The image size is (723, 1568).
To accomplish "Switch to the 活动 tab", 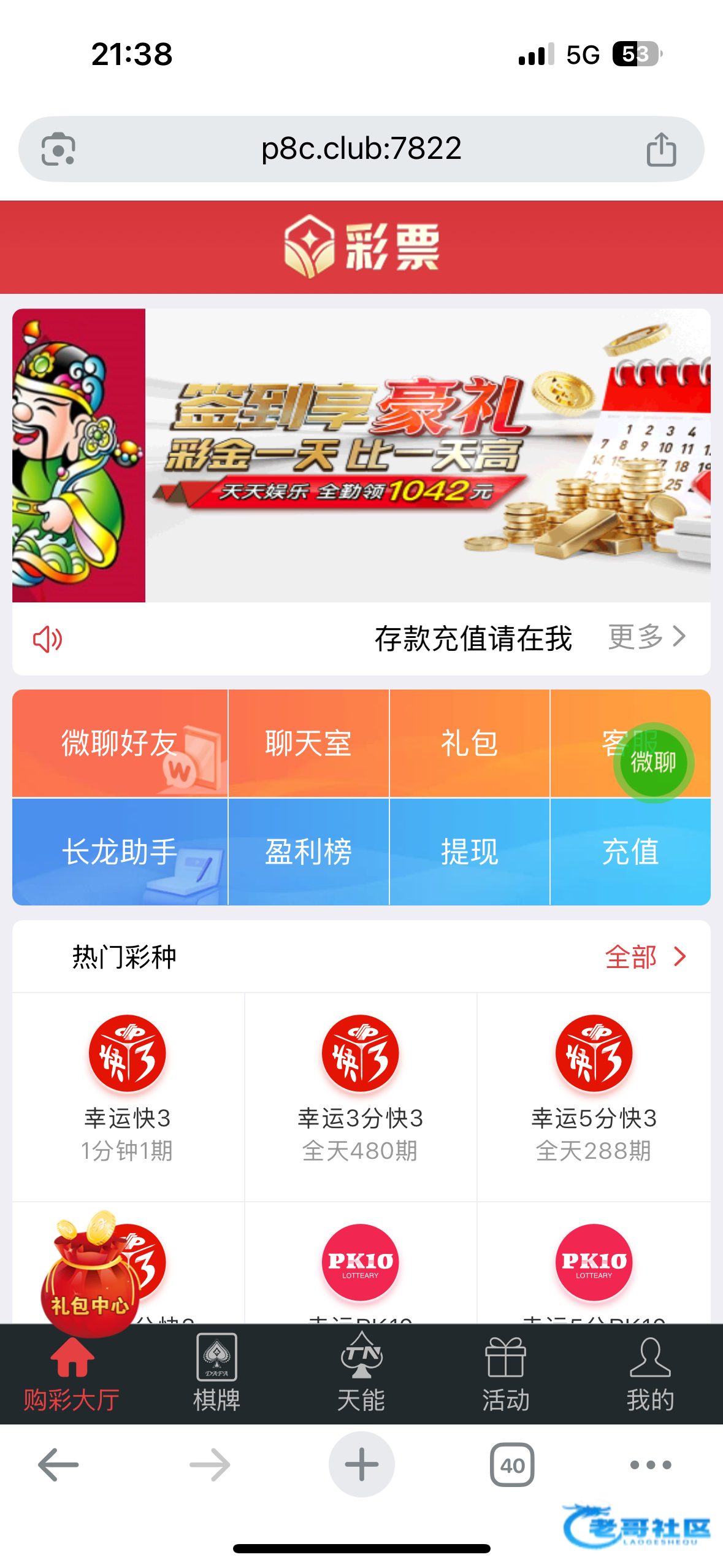I will (505, 1374).
